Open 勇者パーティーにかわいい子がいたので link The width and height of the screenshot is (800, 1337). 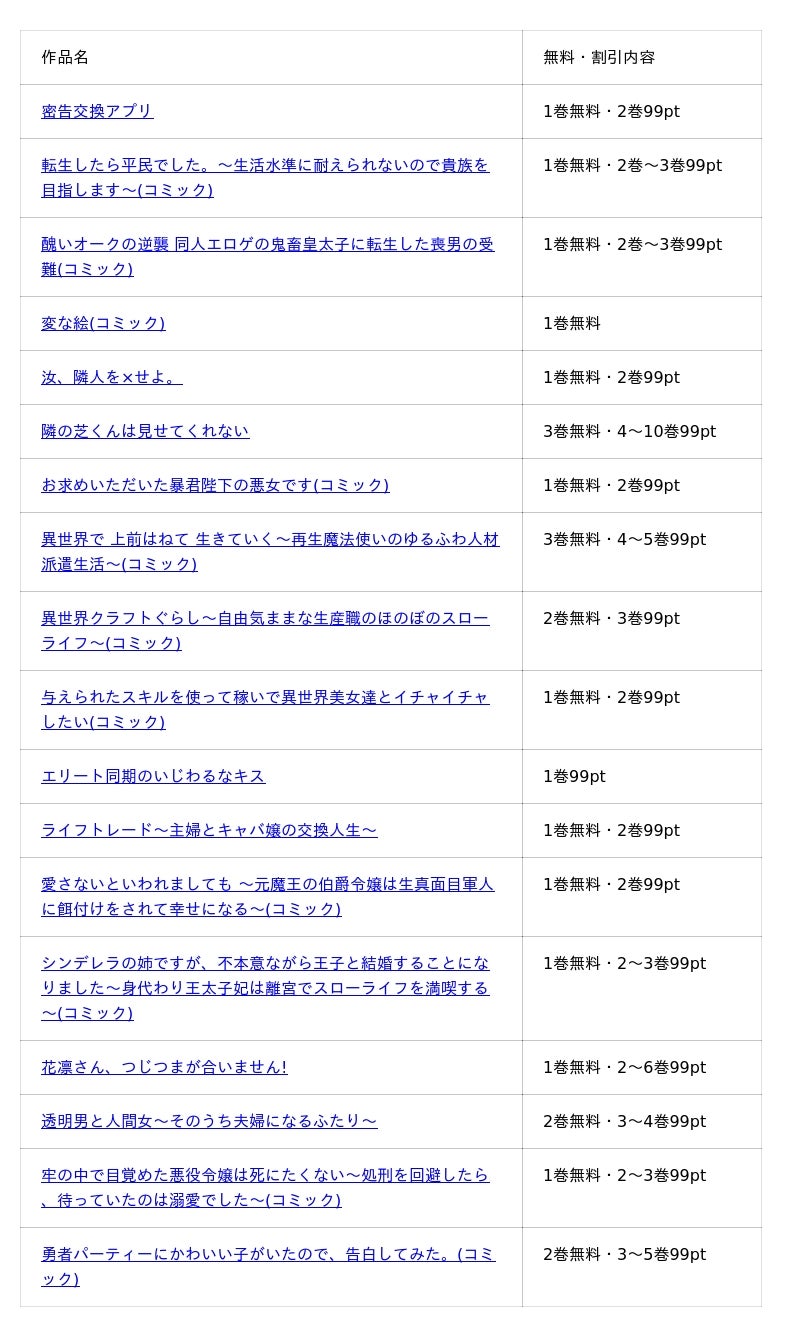pos(267,1255)
